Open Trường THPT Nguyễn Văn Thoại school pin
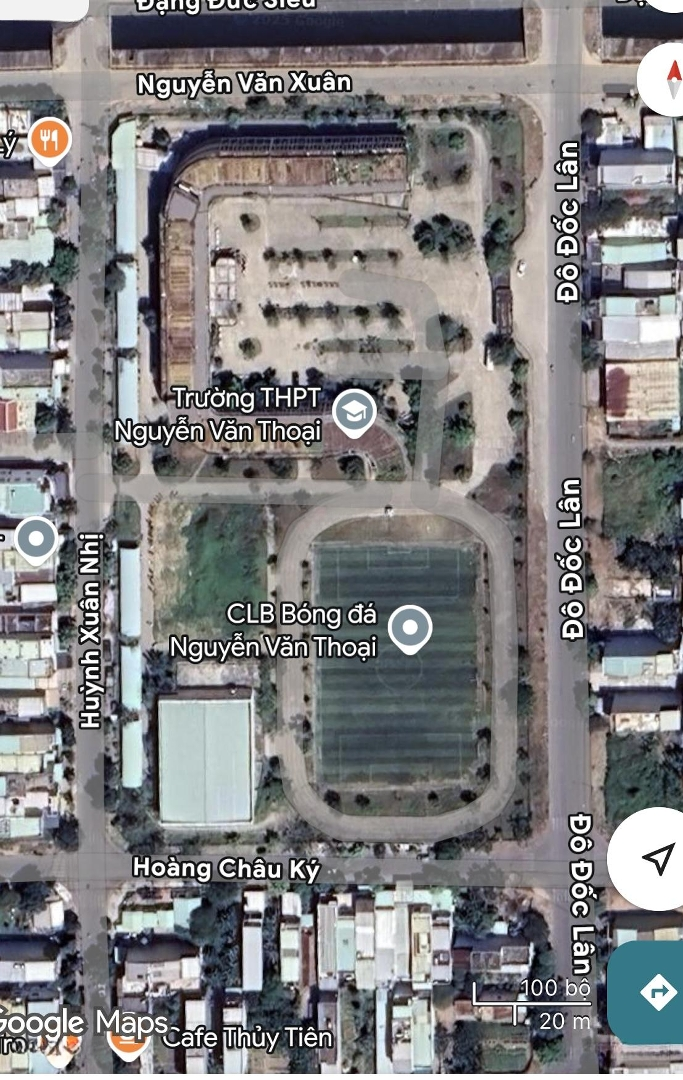 (353, 413)
